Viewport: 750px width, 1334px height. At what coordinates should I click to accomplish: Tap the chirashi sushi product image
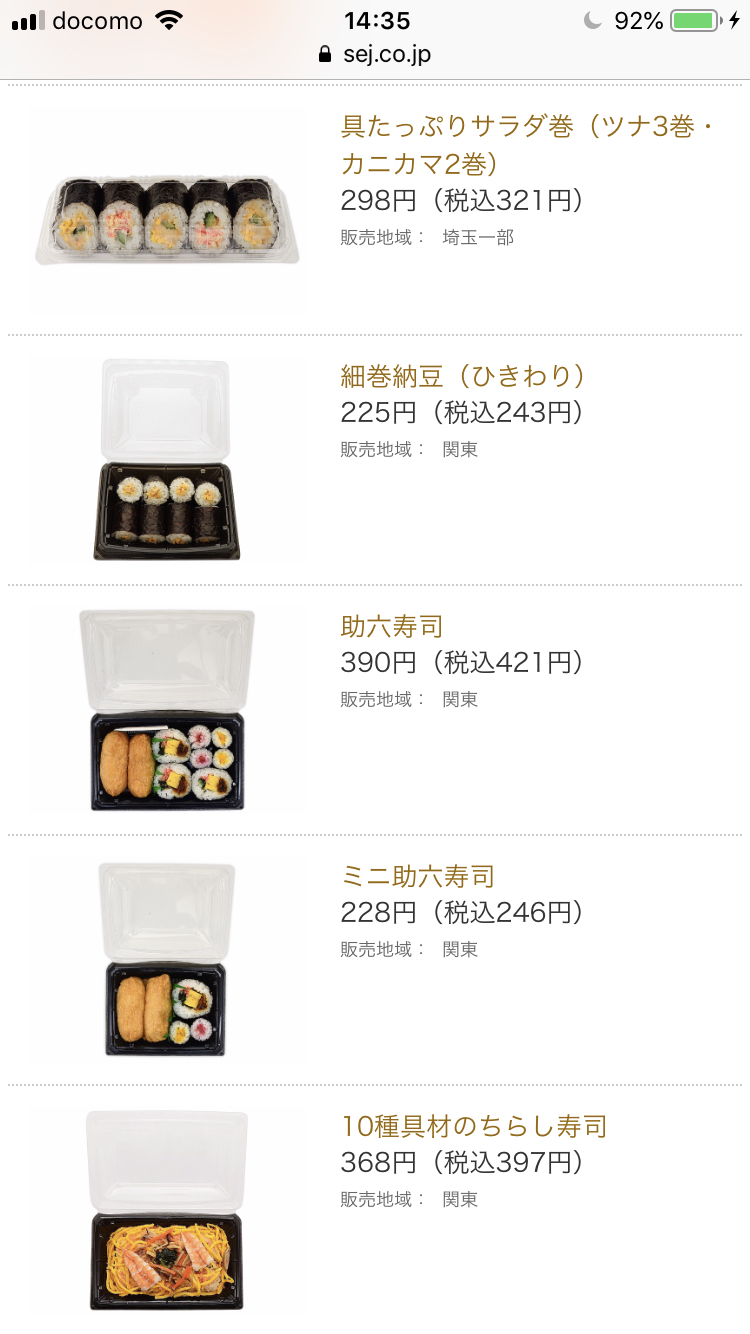[x=167, y=1210]
